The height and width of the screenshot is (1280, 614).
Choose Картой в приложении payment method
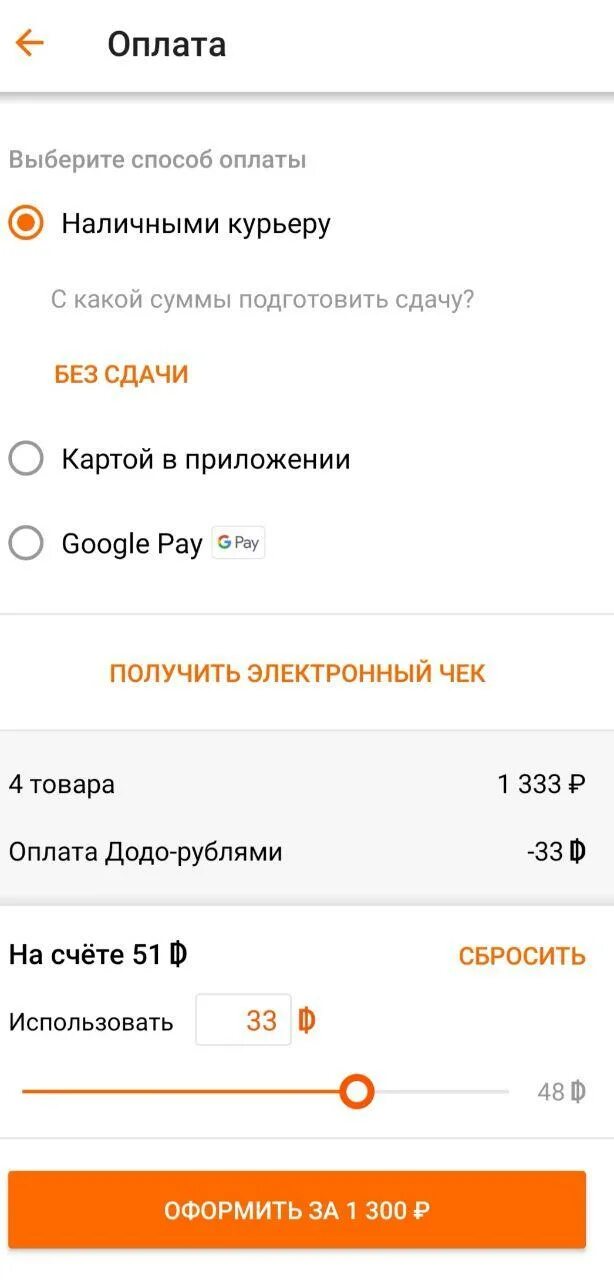click(x=26, y=459)
